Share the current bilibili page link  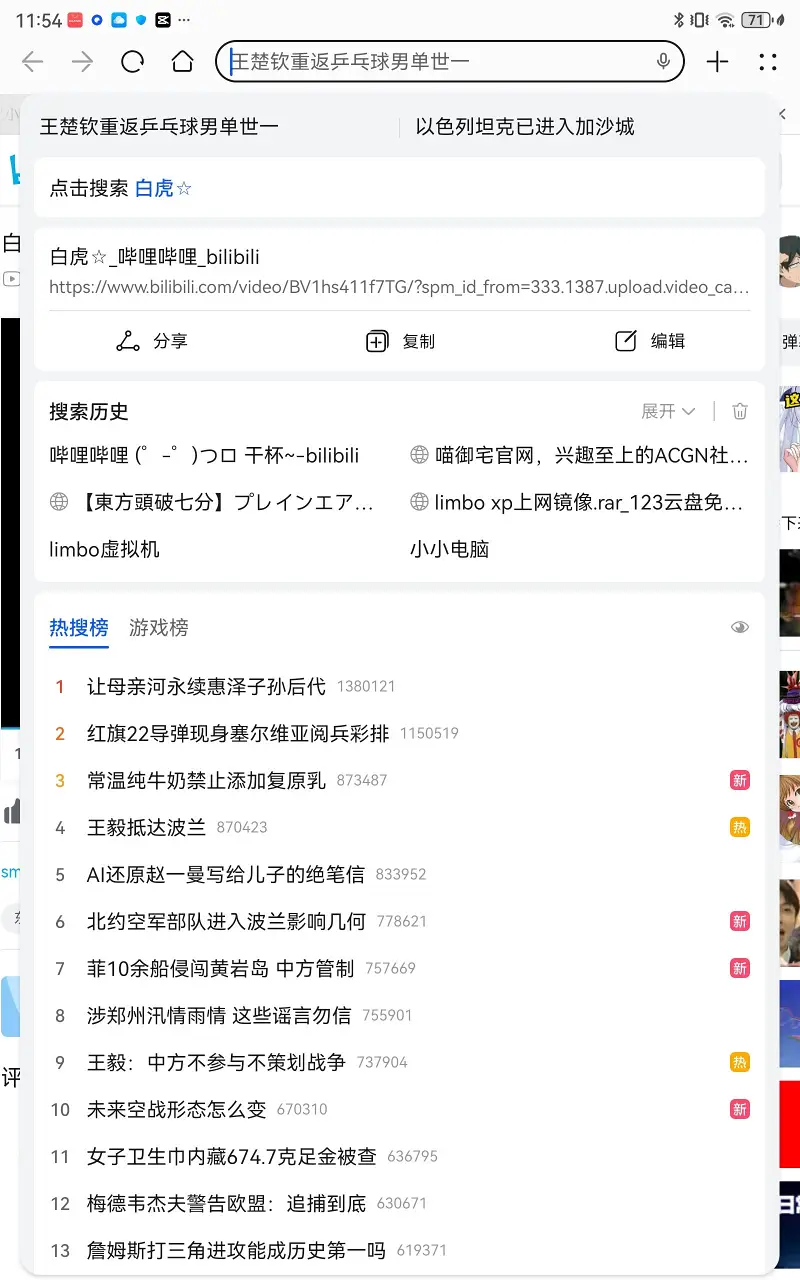(x=152, y=341)
